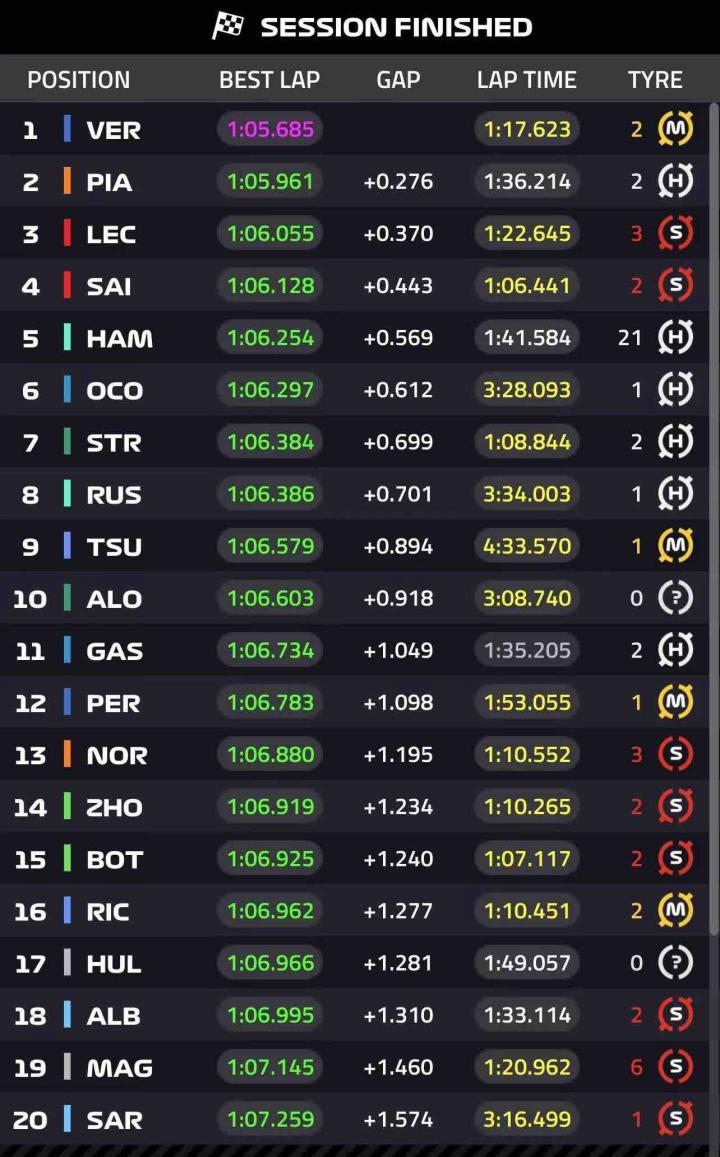
Task: Select RUS in the leaderboard
Action: 113,494
